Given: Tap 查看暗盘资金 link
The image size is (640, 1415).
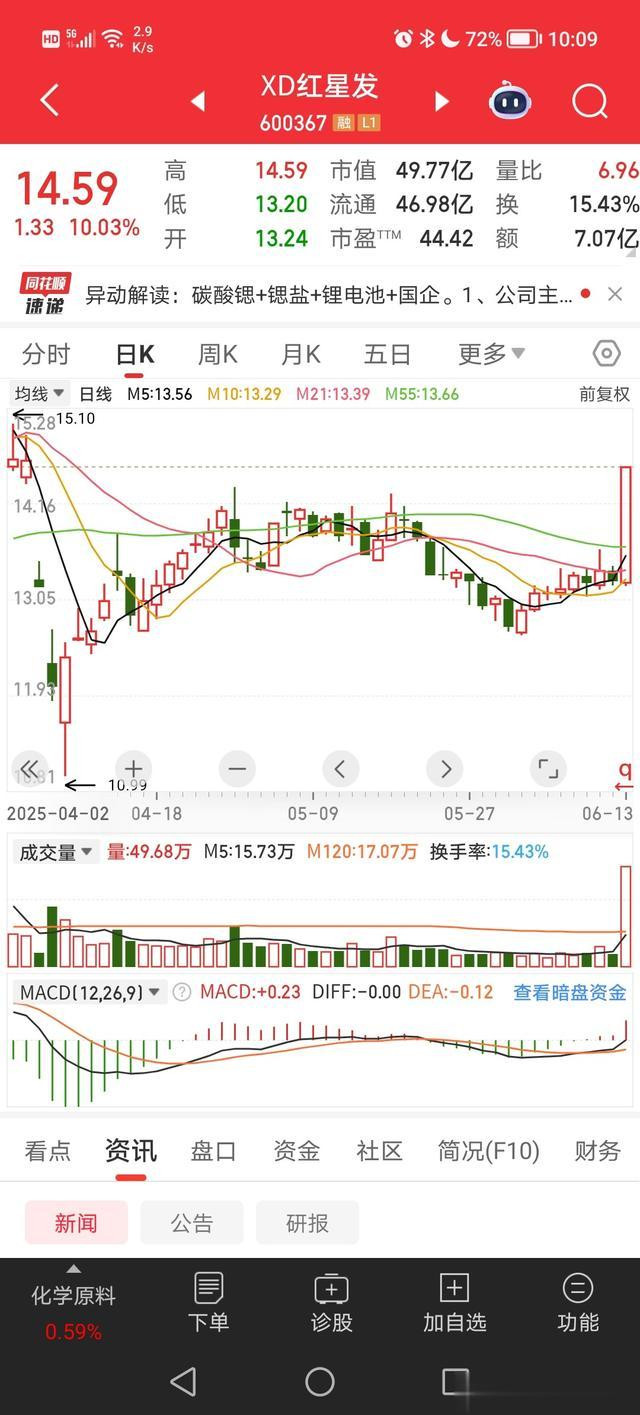Looking at the screenshot, I should coord(569,992).
